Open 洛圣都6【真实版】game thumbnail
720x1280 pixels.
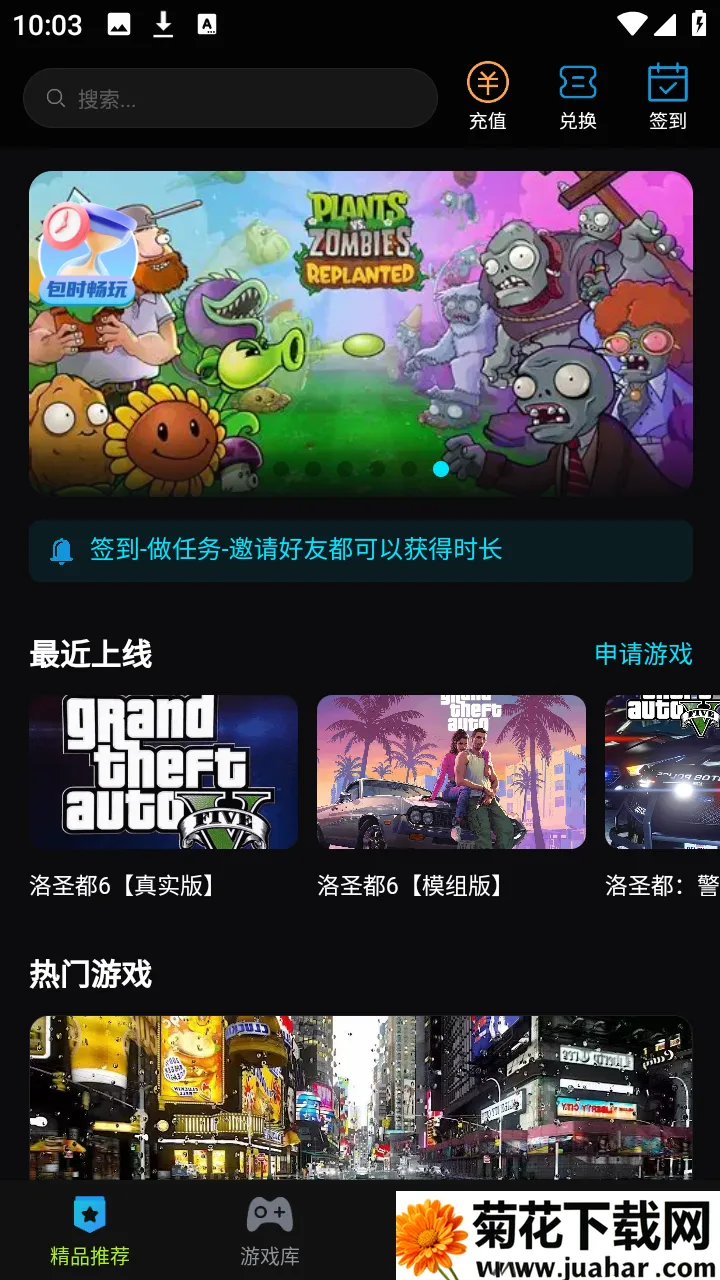163,772
